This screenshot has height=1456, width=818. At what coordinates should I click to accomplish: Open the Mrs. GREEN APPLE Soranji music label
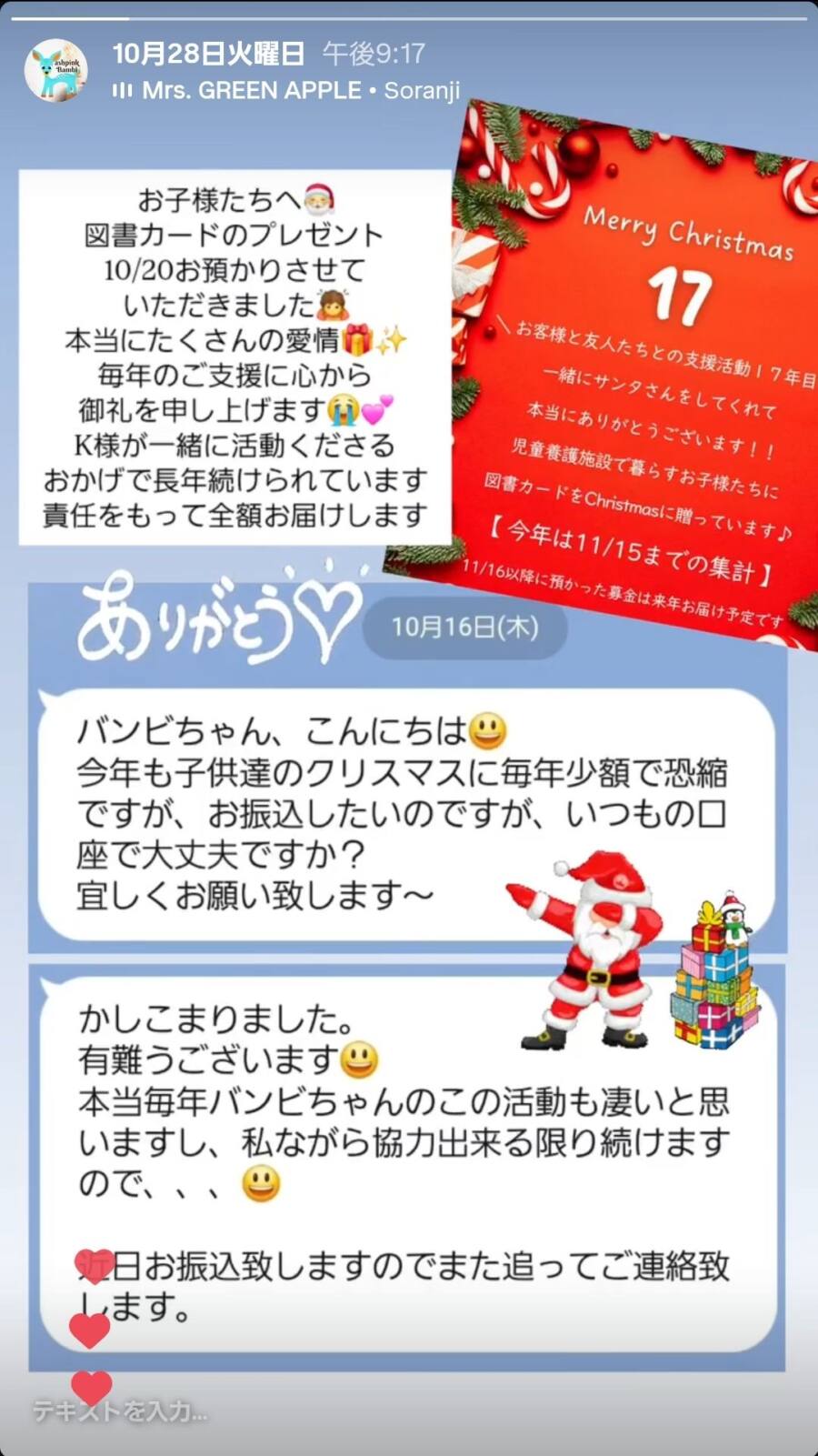286,90
